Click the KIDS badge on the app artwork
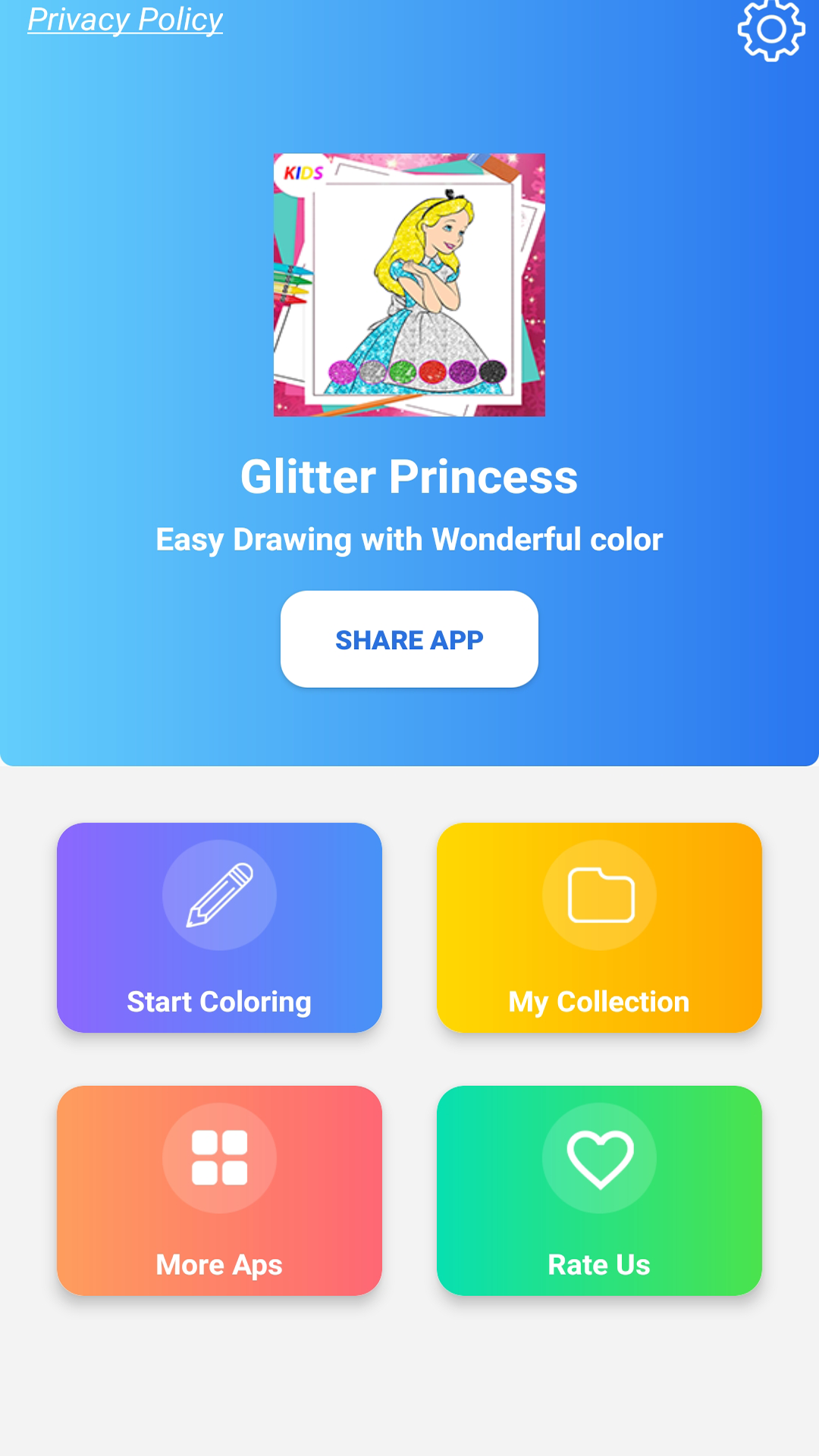 (x=303, y=173)
